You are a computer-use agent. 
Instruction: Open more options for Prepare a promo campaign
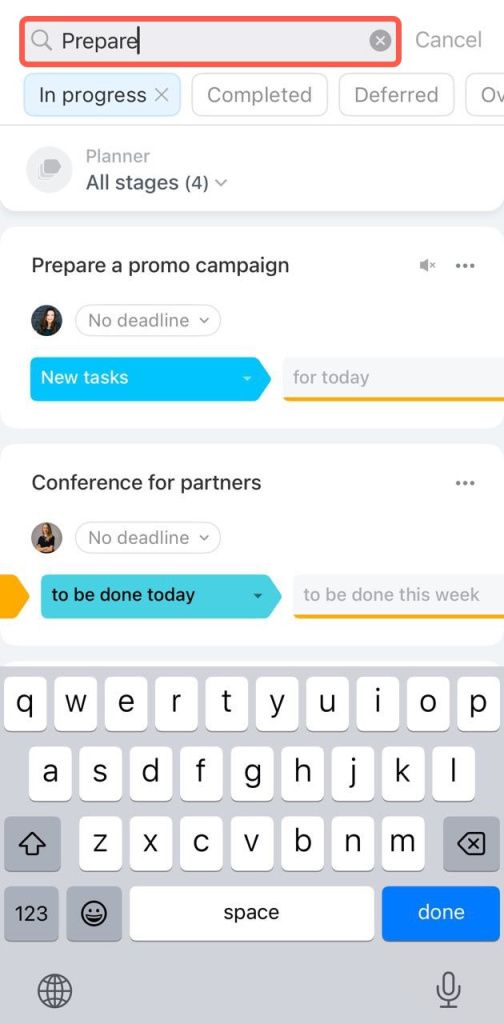pyautogui.click(x=465, y=265)
